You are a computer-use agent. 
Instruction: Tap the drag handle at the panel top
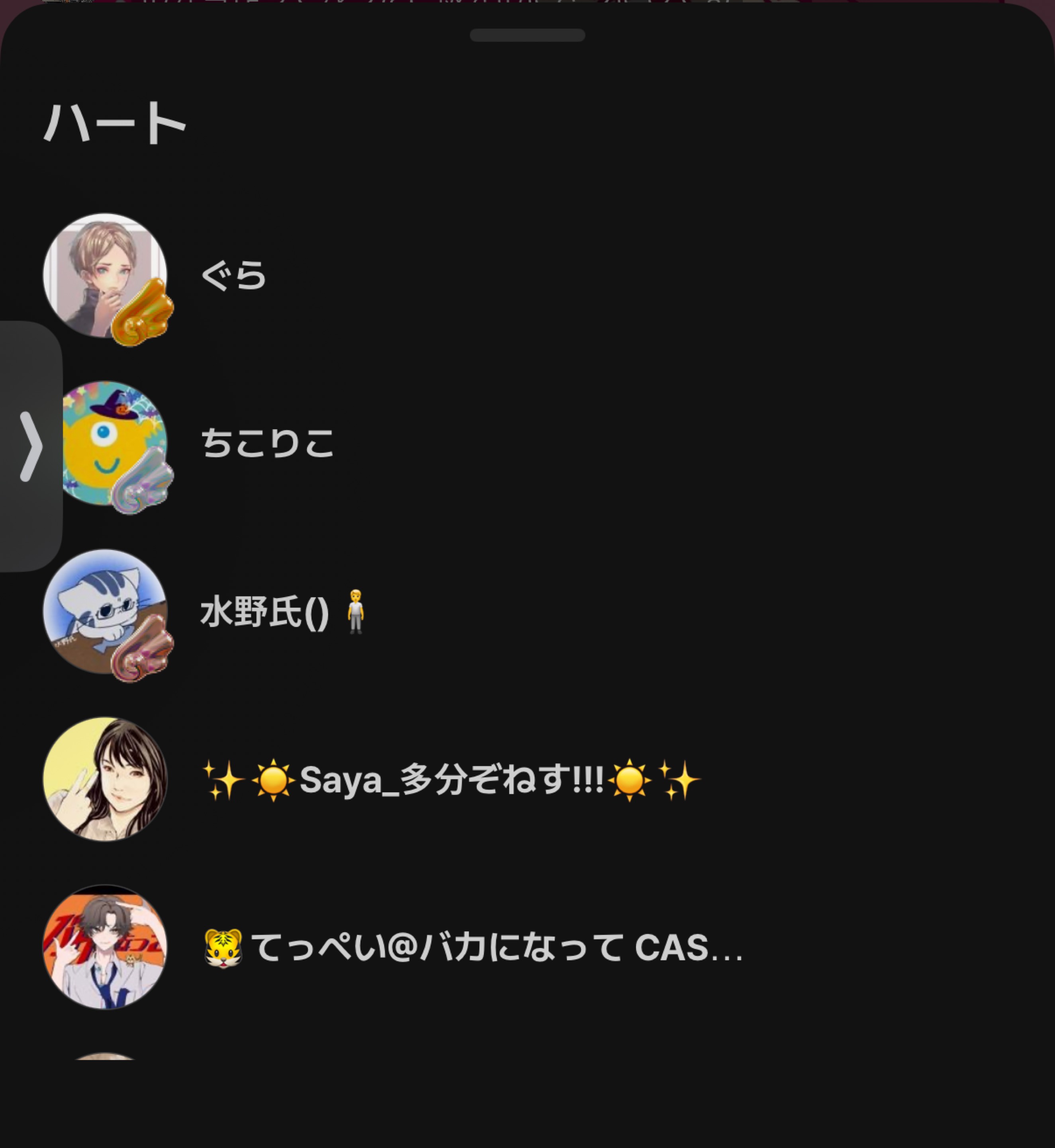pos(527,34)
